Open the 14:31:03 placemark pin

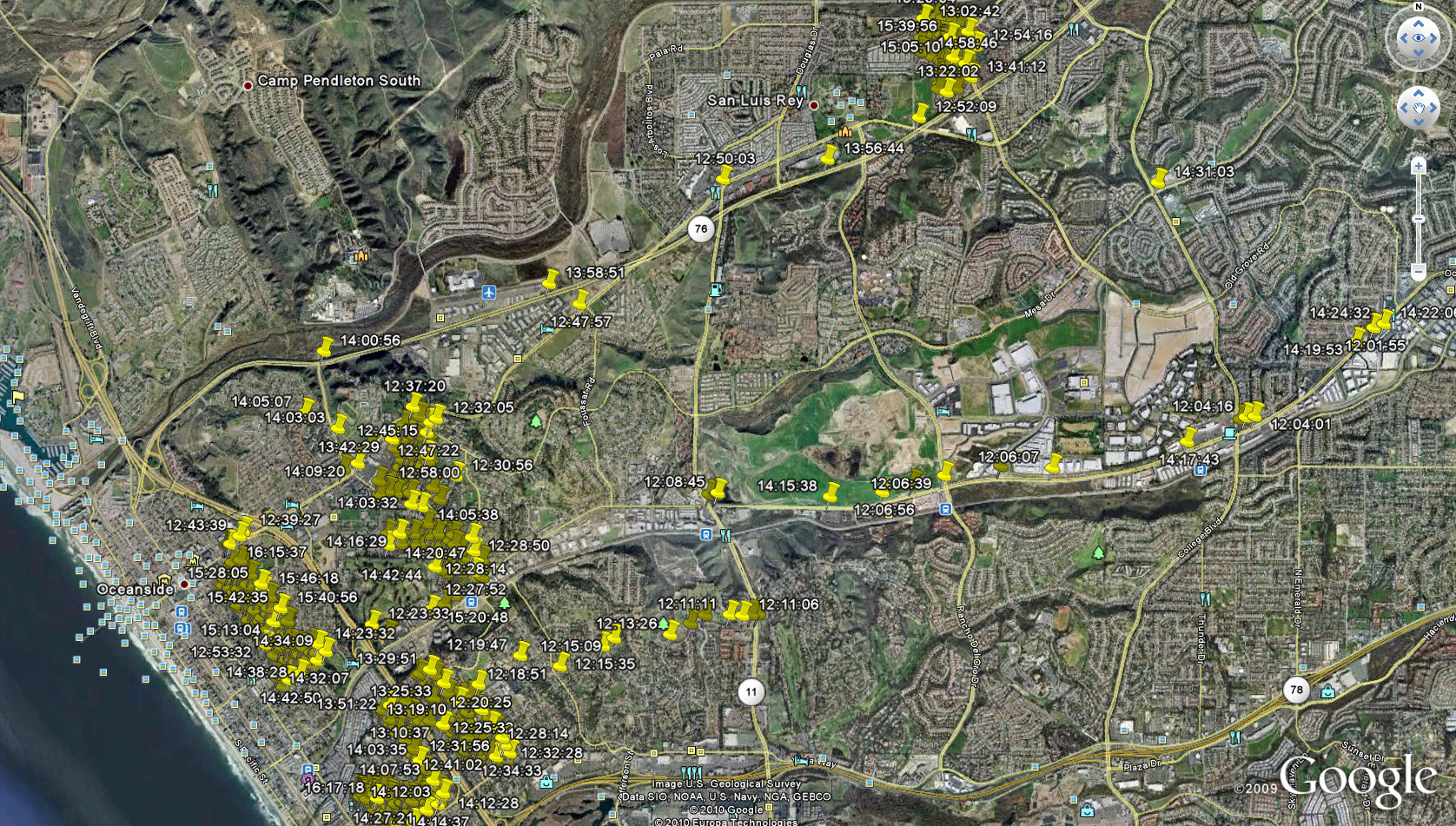(x=1159, y=179)
